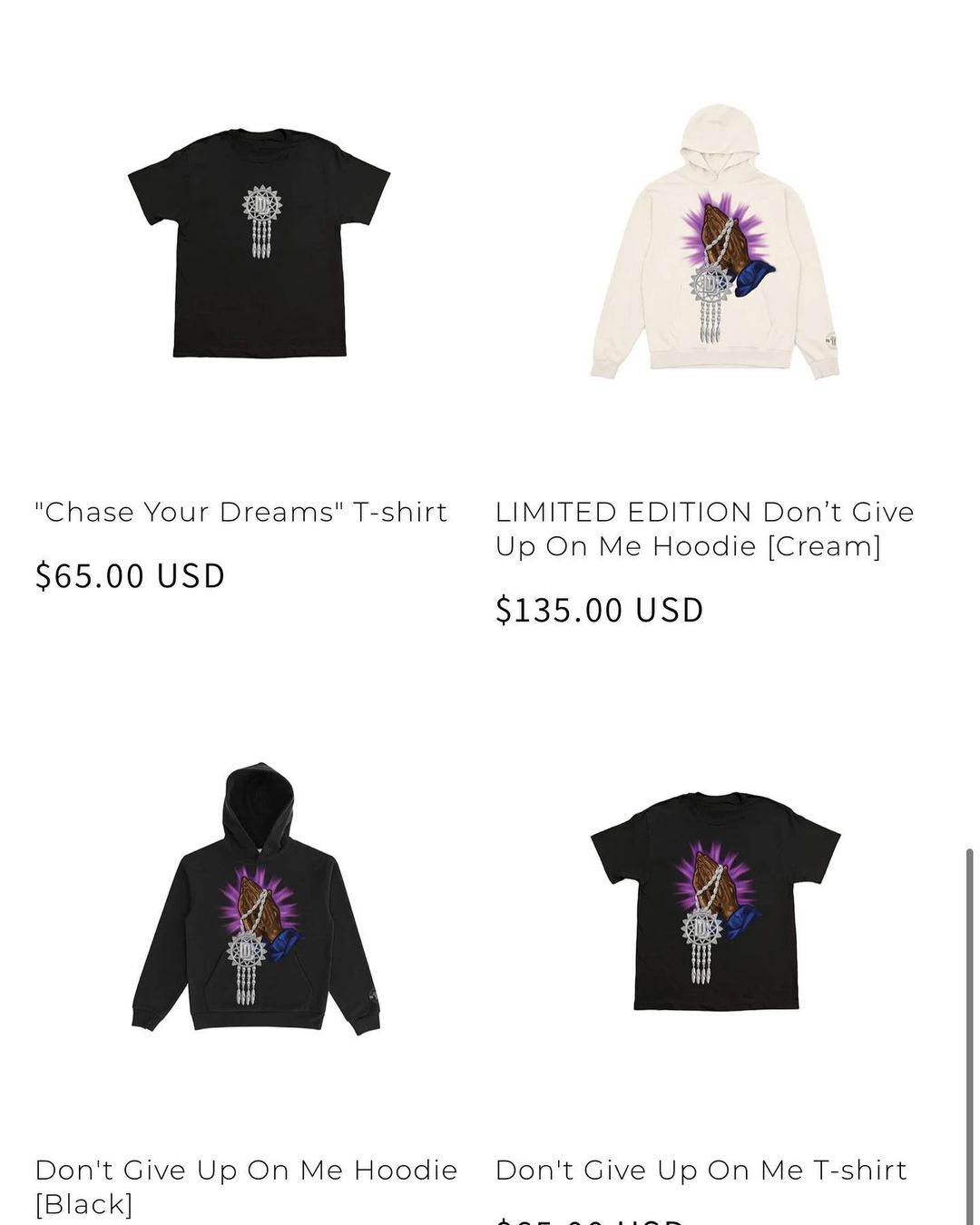Tap the "Chase Your Dreams" T-shirt title
Image resolution: width=980 pixels, height=1225 pixels.
coord(241,512)
